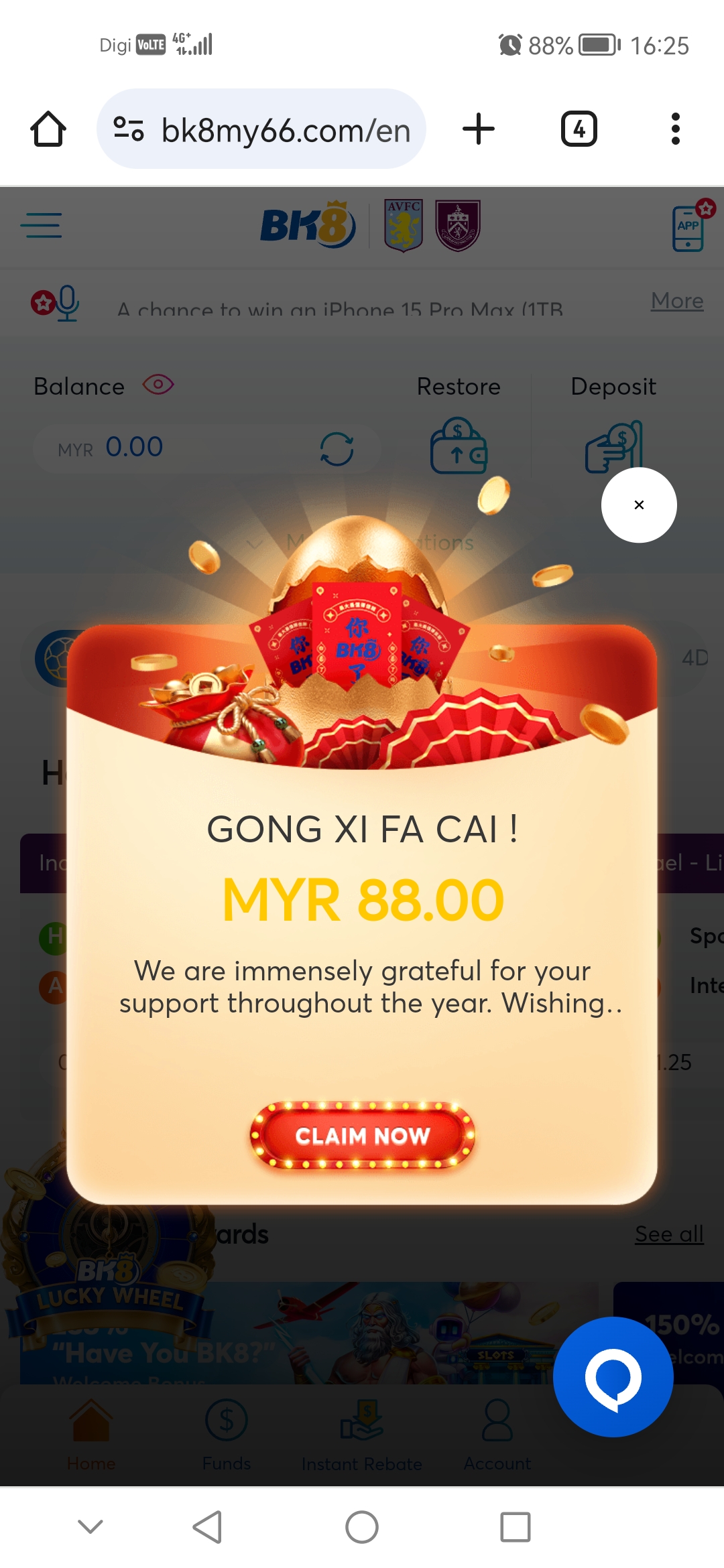Open the More announcements link
The width and height of the screenshot is (724, 1568).
coord(676,301)
